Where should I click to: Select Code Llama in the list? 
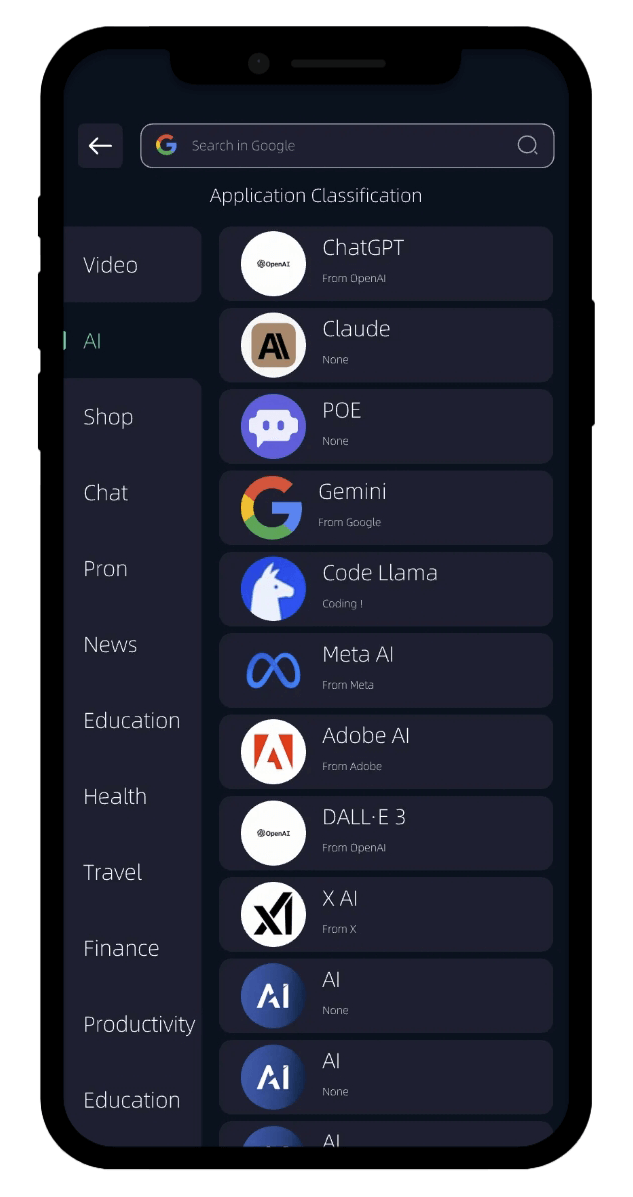(x=386, y=589)
